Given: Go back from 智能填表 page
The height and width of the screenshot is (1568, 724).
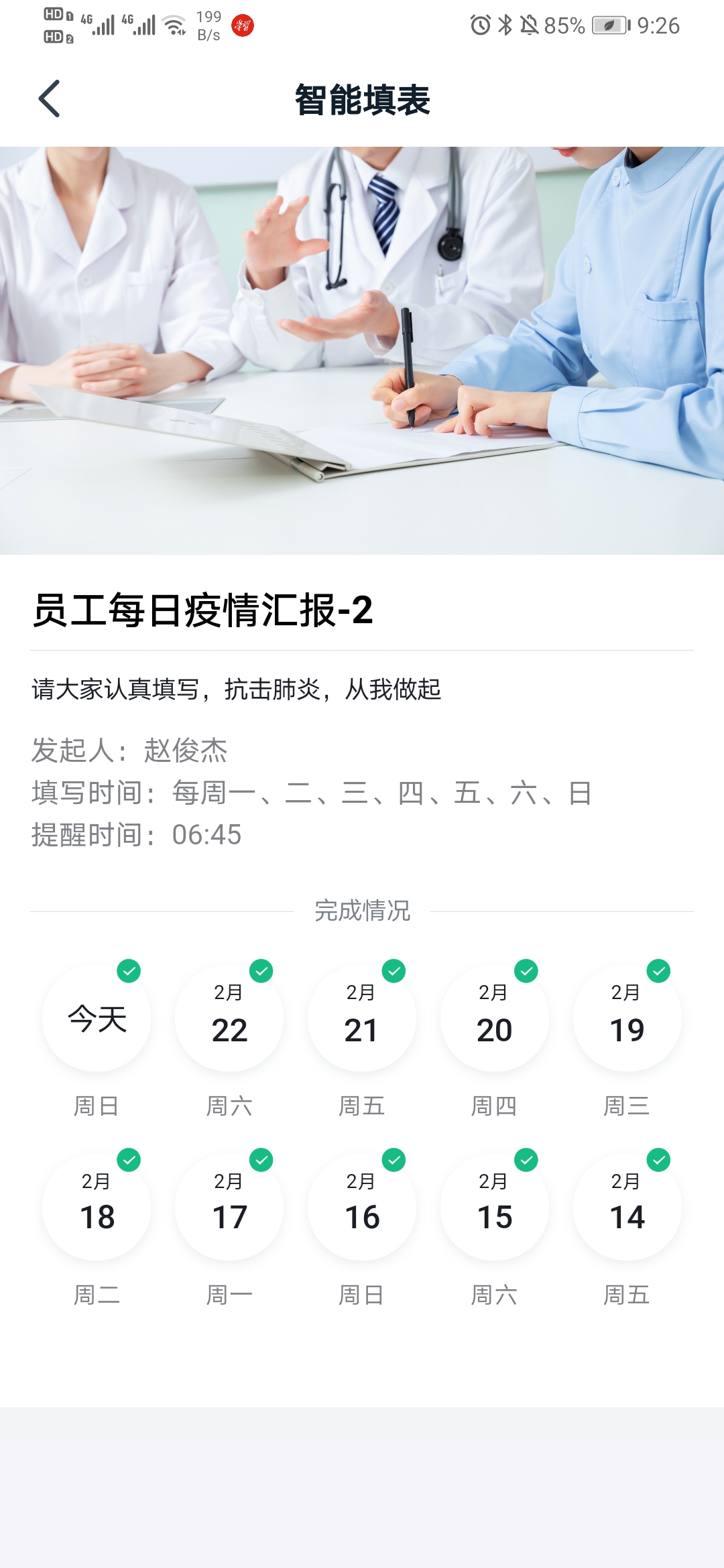Looking at the screenshot, I should [x=50, y=99].
